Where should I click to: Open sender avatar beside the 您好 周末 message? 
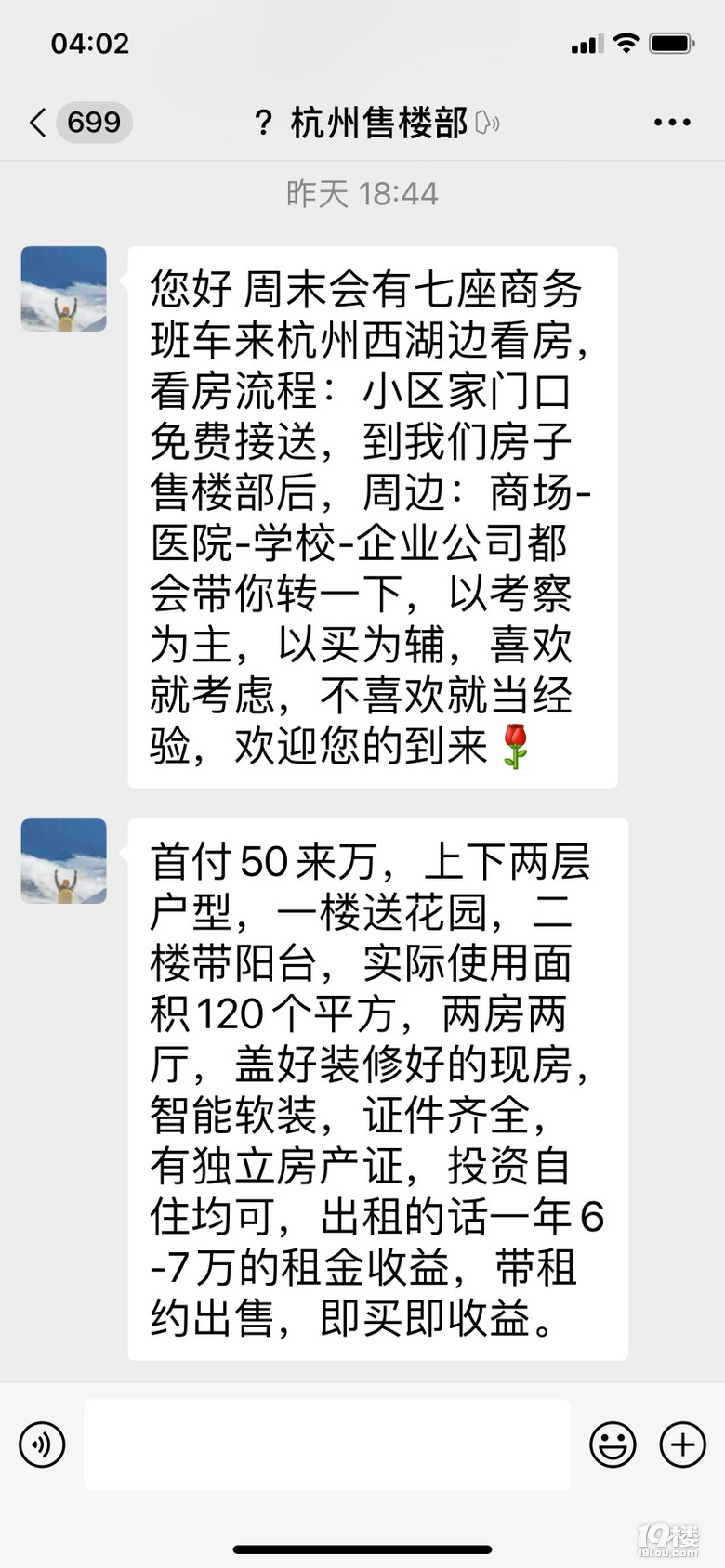[64, 289]
